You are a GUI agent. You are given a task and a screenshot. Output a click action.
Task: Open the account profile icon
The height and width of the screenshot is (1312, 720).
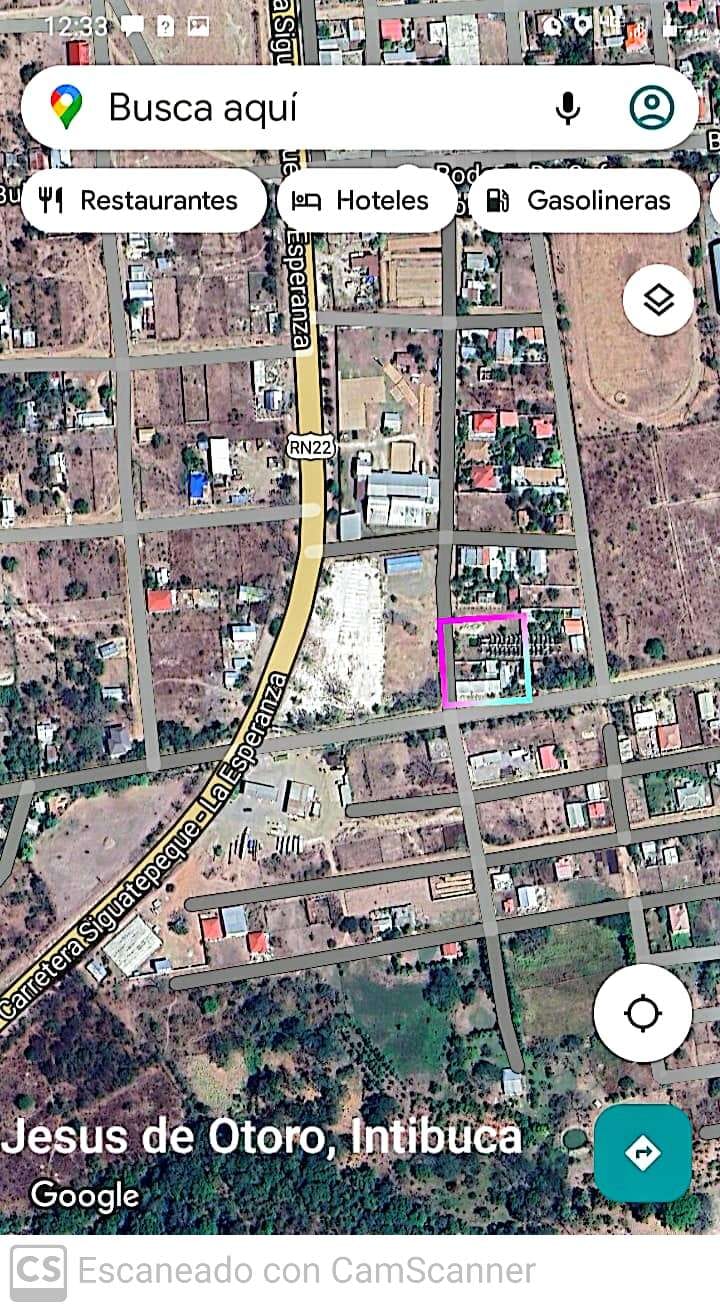pos(652,108)
